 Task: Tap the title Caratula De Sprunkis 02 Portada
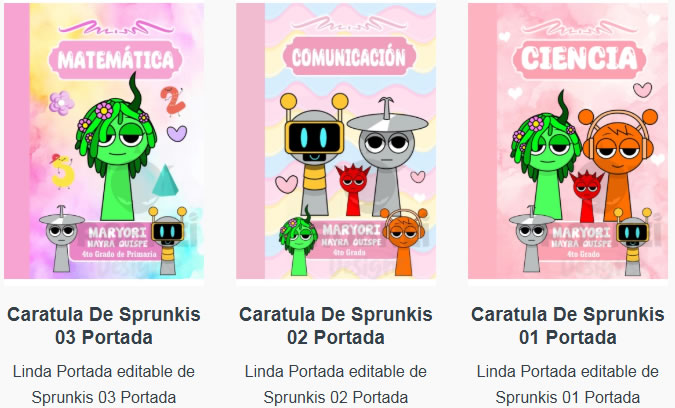(336, 325)
